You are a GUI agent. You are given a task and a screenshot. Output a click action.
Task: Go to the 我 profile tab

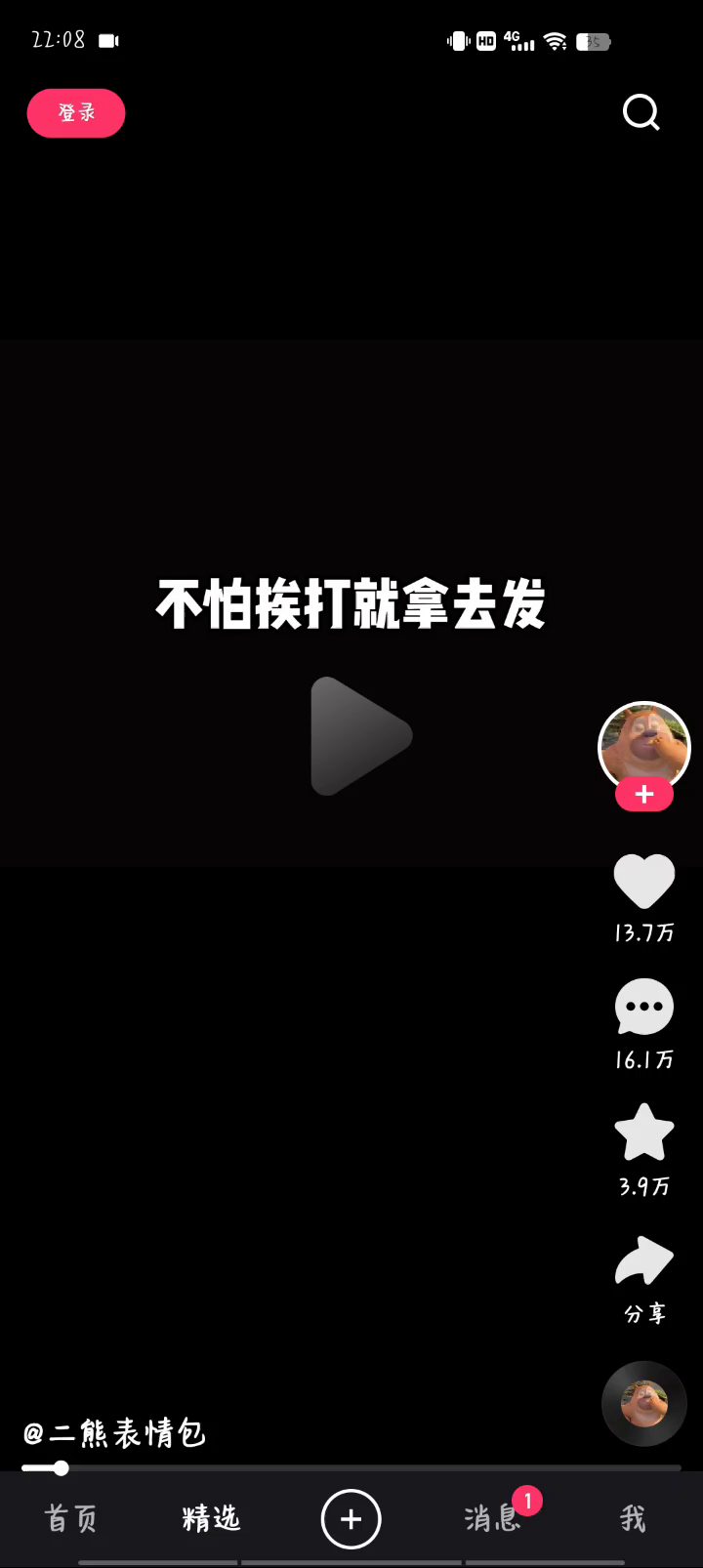click(x=632, y=1519)
